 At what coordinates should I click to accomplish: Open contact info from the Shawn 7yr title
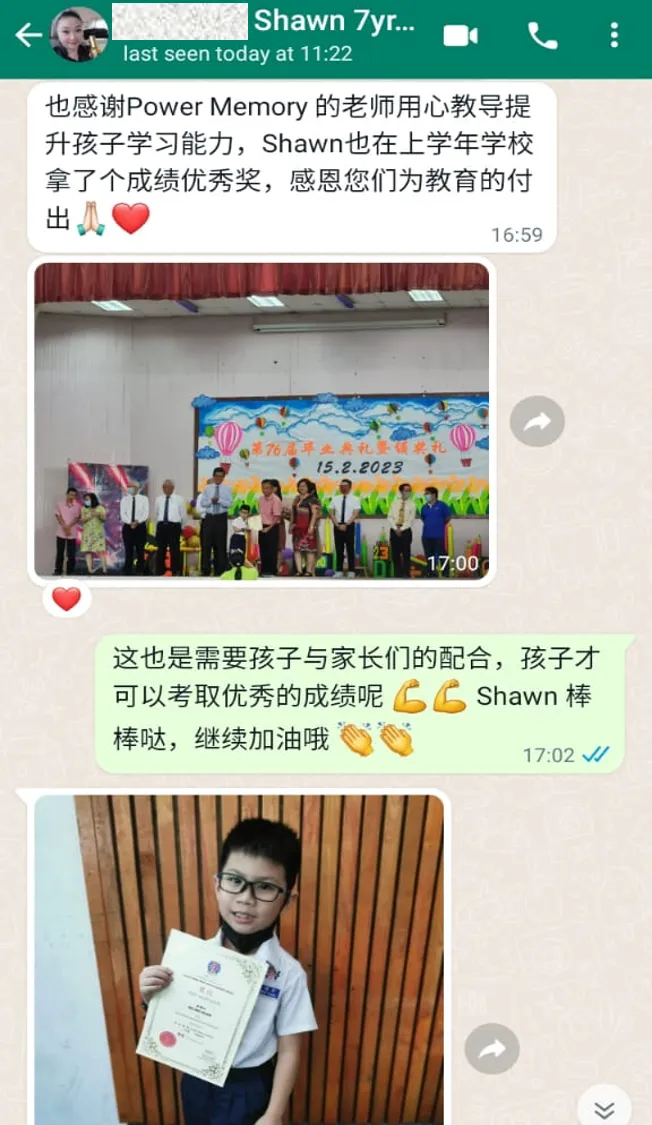point(334,21)
